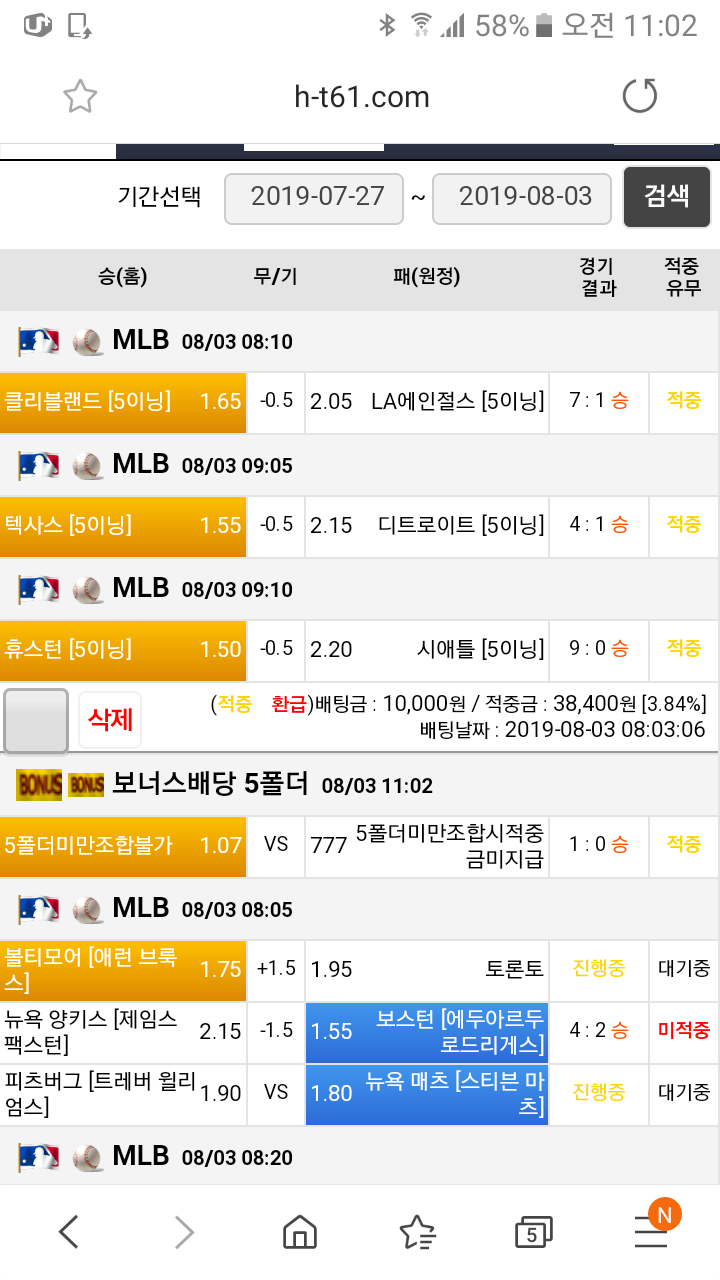Bookmark this page with the star icon

pyautogui.click(x=80, y=97)
